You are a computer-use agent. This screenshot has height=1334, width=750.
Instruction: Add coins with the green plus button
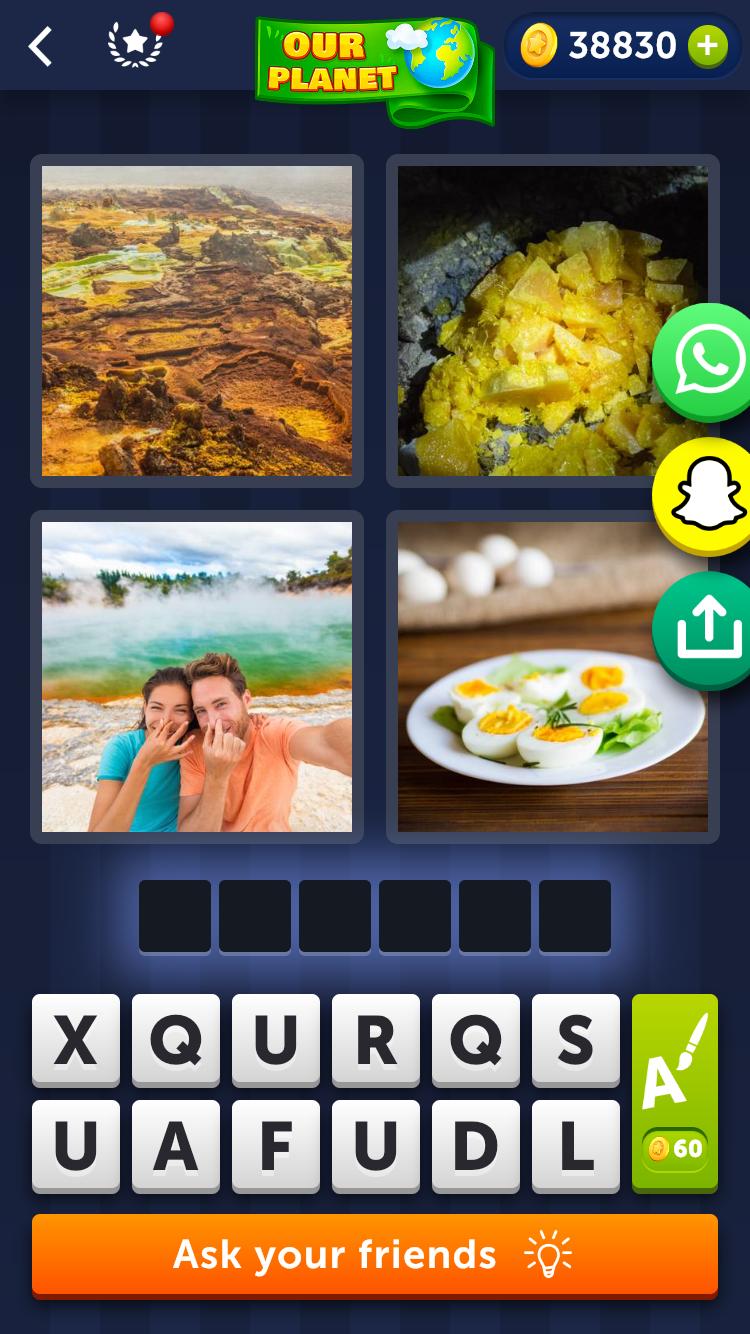coord(707,45)
